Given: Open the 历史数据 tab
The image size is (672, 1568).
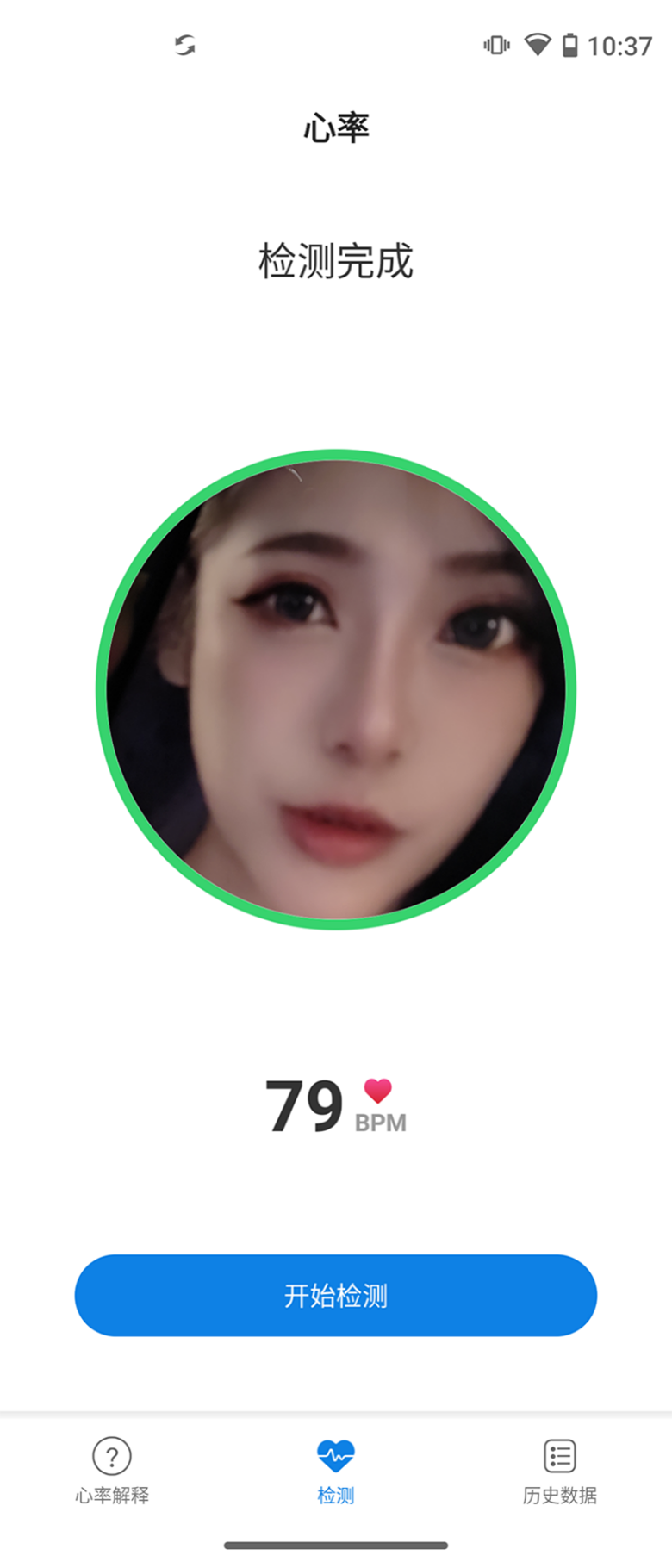Looking at the screenshot, I should point(560,1472).
